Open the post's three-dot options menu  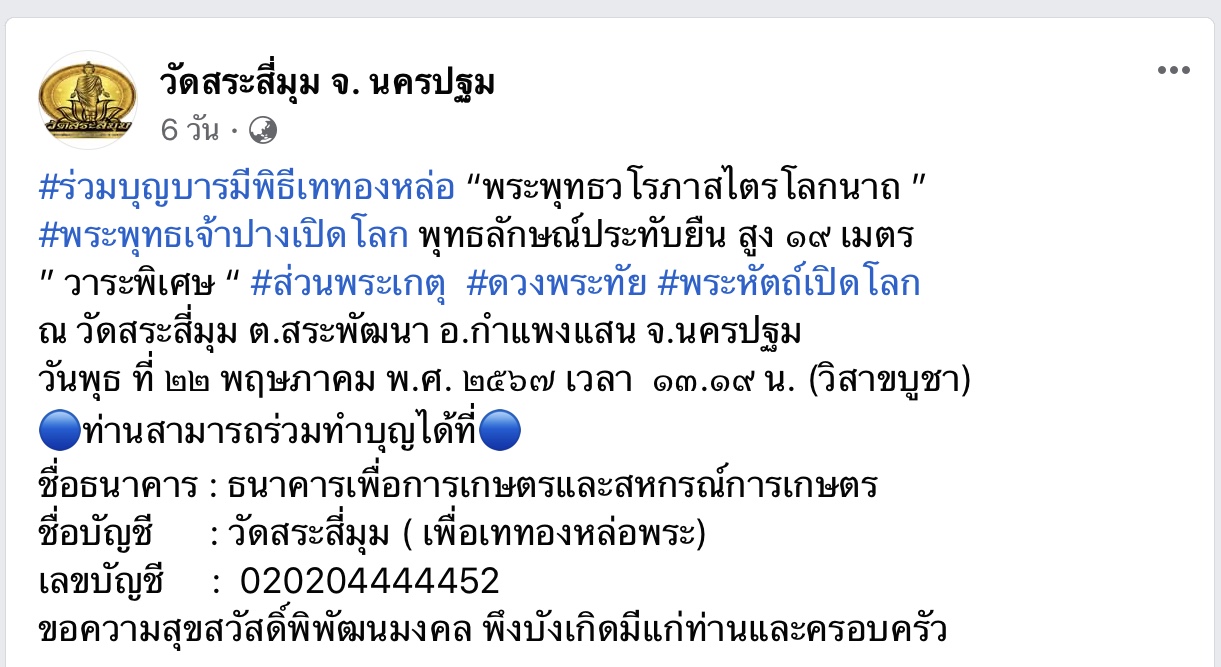click(x=1173, y=70)
